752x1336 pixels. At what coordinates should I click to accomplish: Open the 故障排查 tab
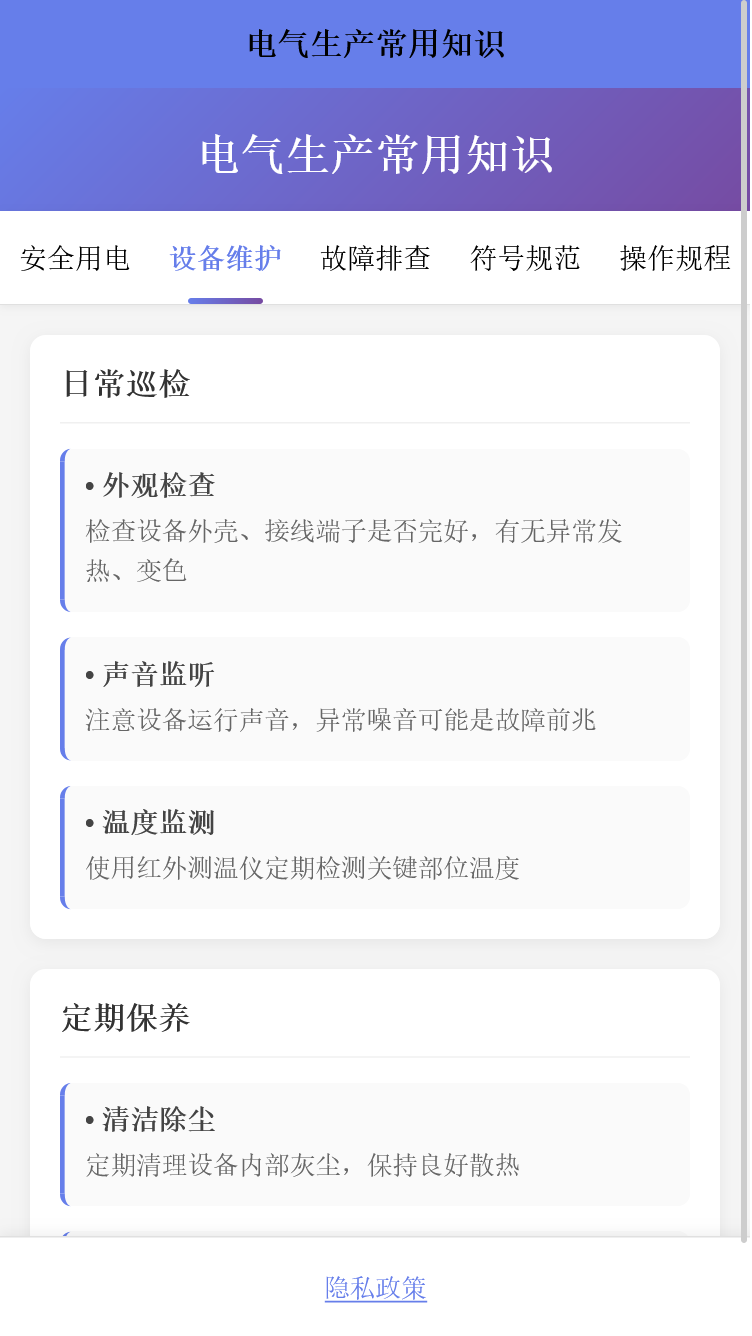tap(374, 258)
